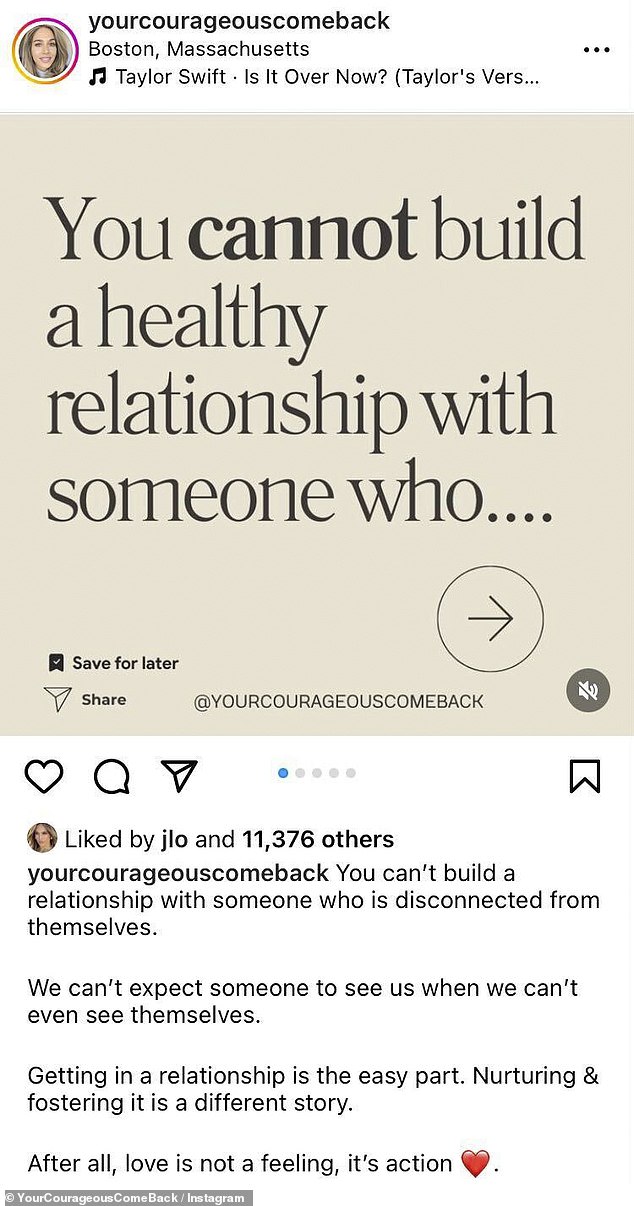
Task: Unmute the post's audio
Action: click(587, 690)
